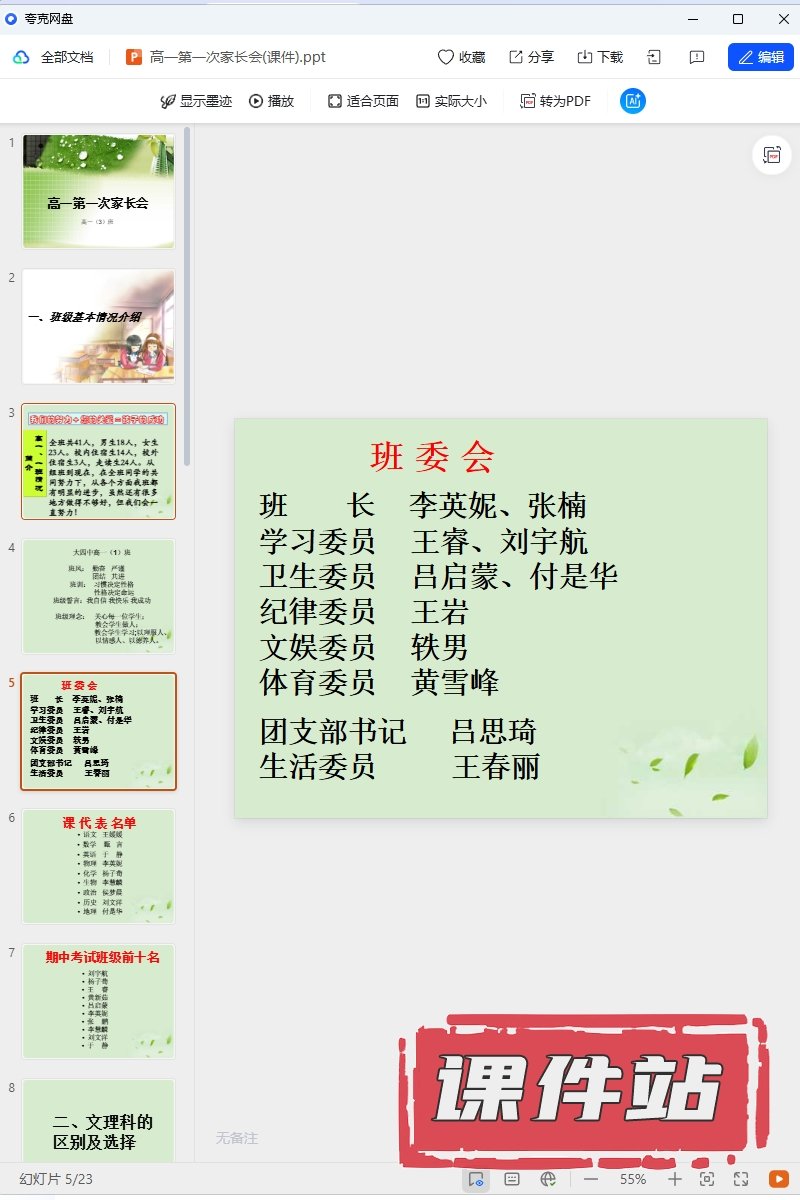Open slide 1 thumbnail 高一第一次家长会
Viewport: 800px width, 1200px height.
pyautogui.click(x=98, y=191)
